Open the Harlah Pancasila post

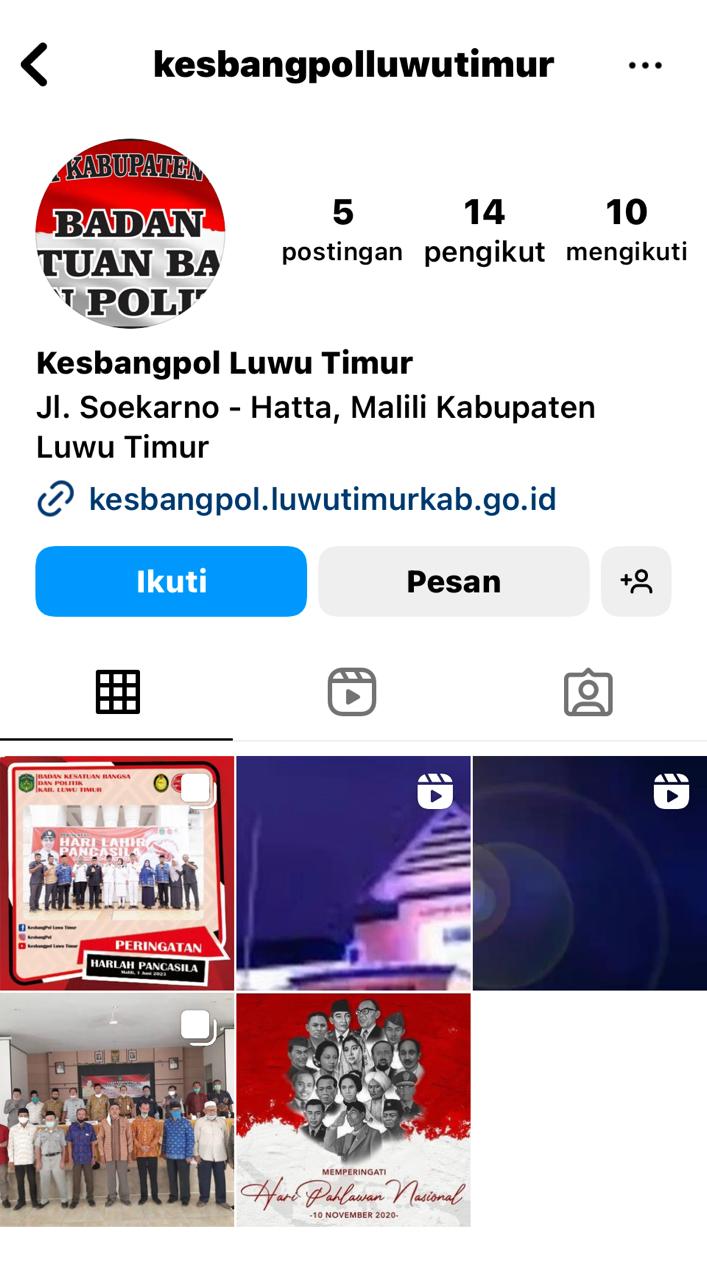(117, 873)
